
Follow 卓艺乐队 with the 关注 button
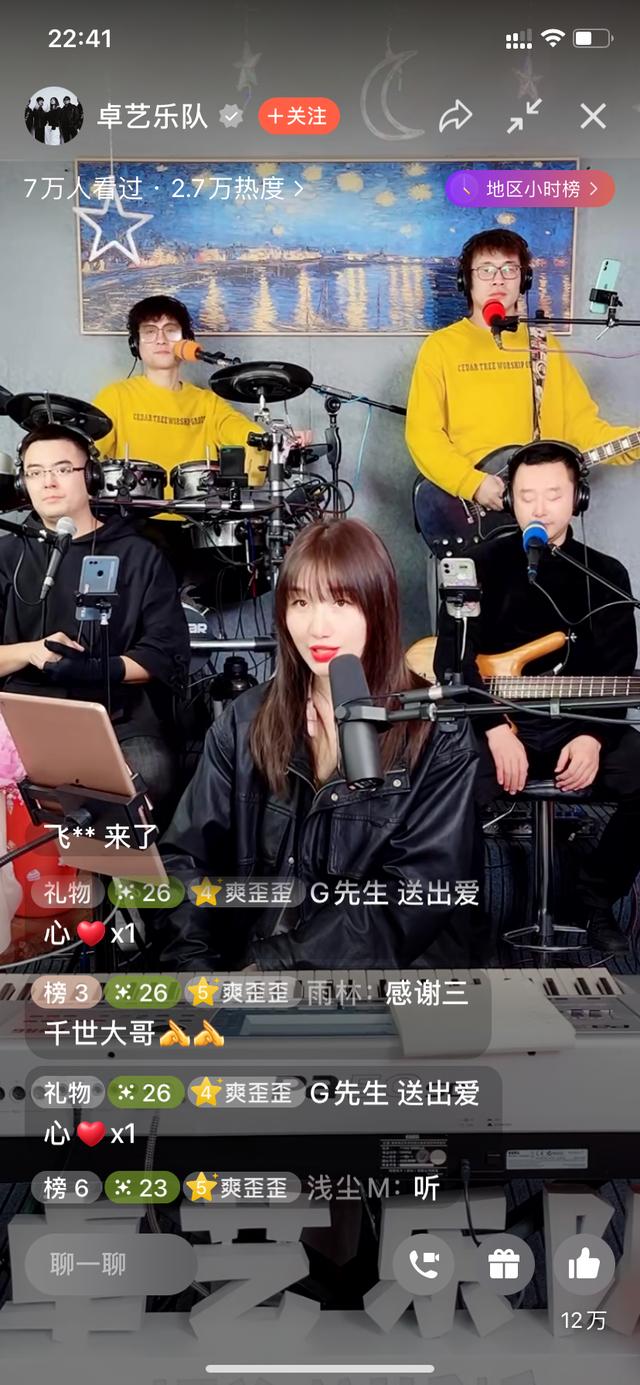click(299, 116)
